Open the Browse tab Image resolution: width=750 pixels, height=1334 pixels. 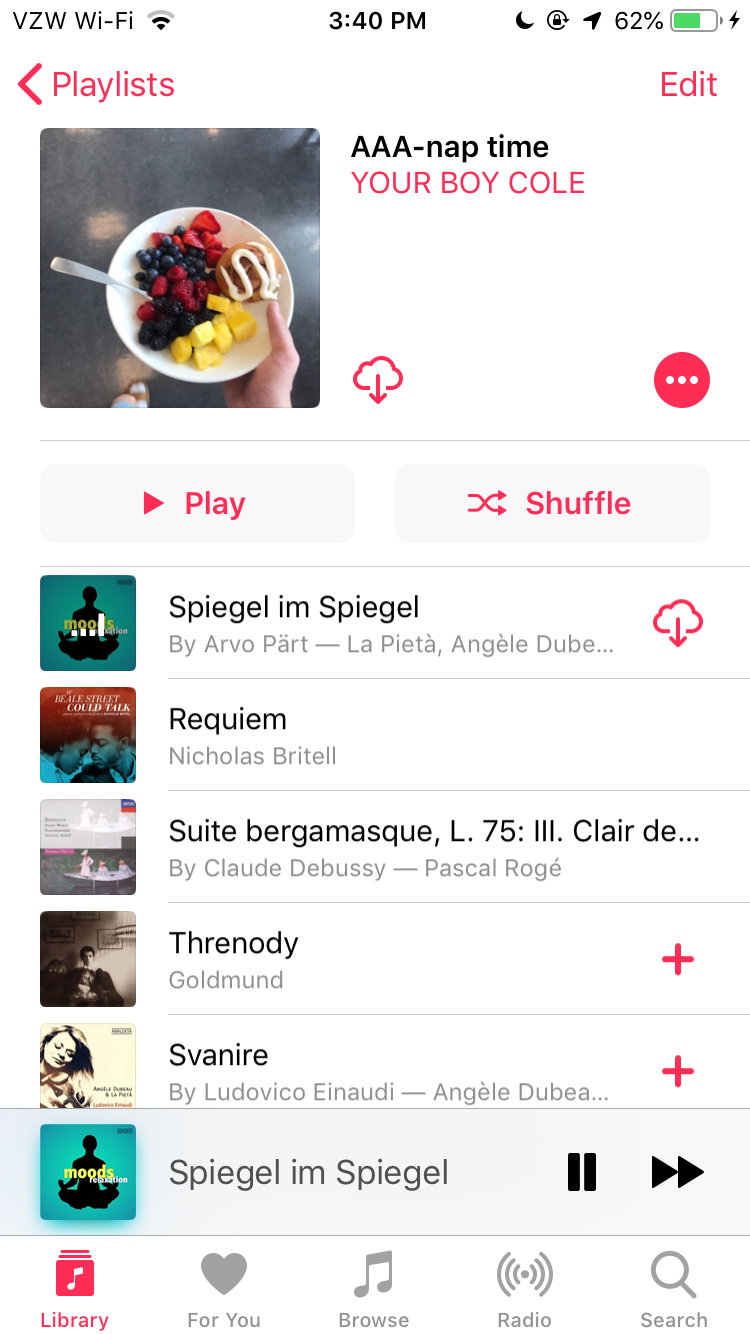[x=374, y=1290]
